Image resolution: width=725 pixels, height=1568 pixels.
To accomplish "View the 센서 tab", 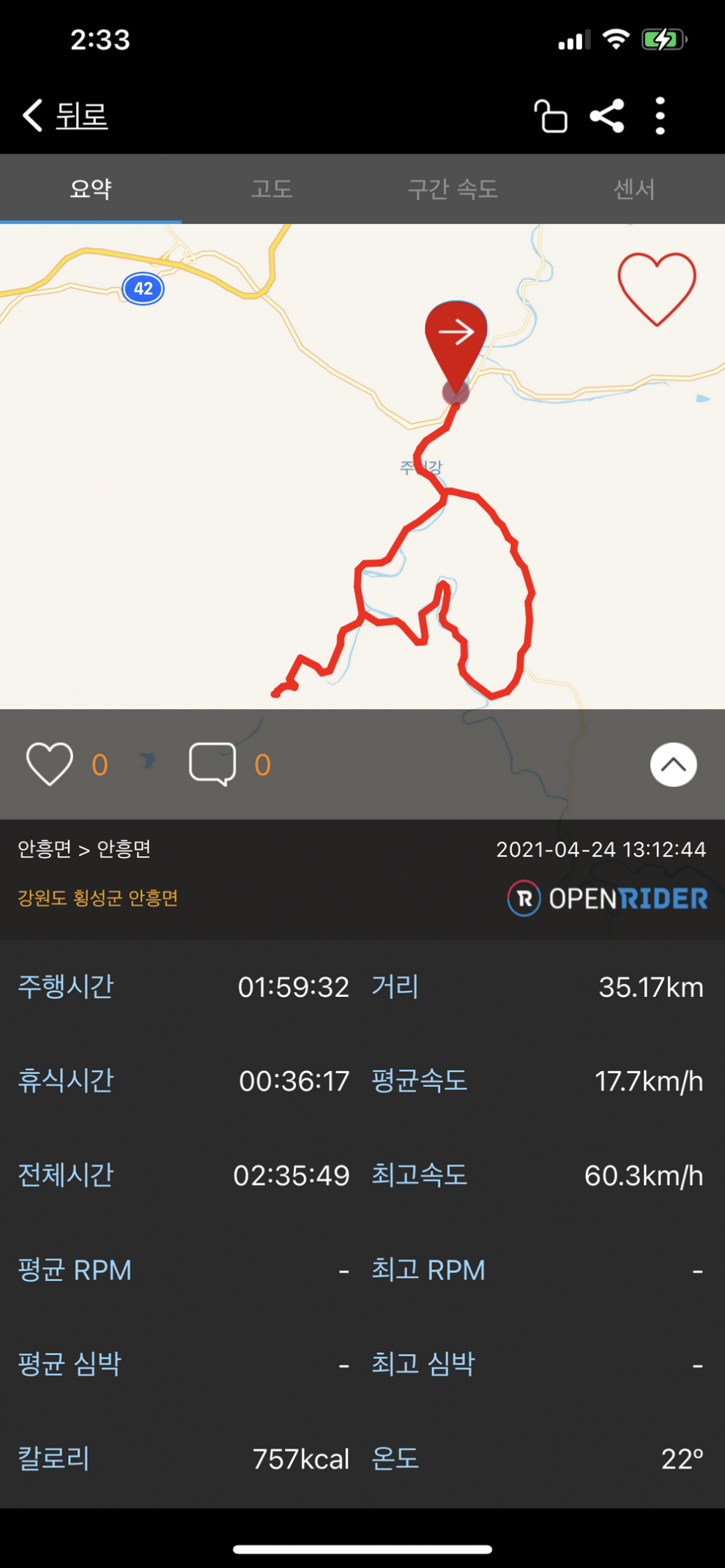I will [x=633, y=189].
